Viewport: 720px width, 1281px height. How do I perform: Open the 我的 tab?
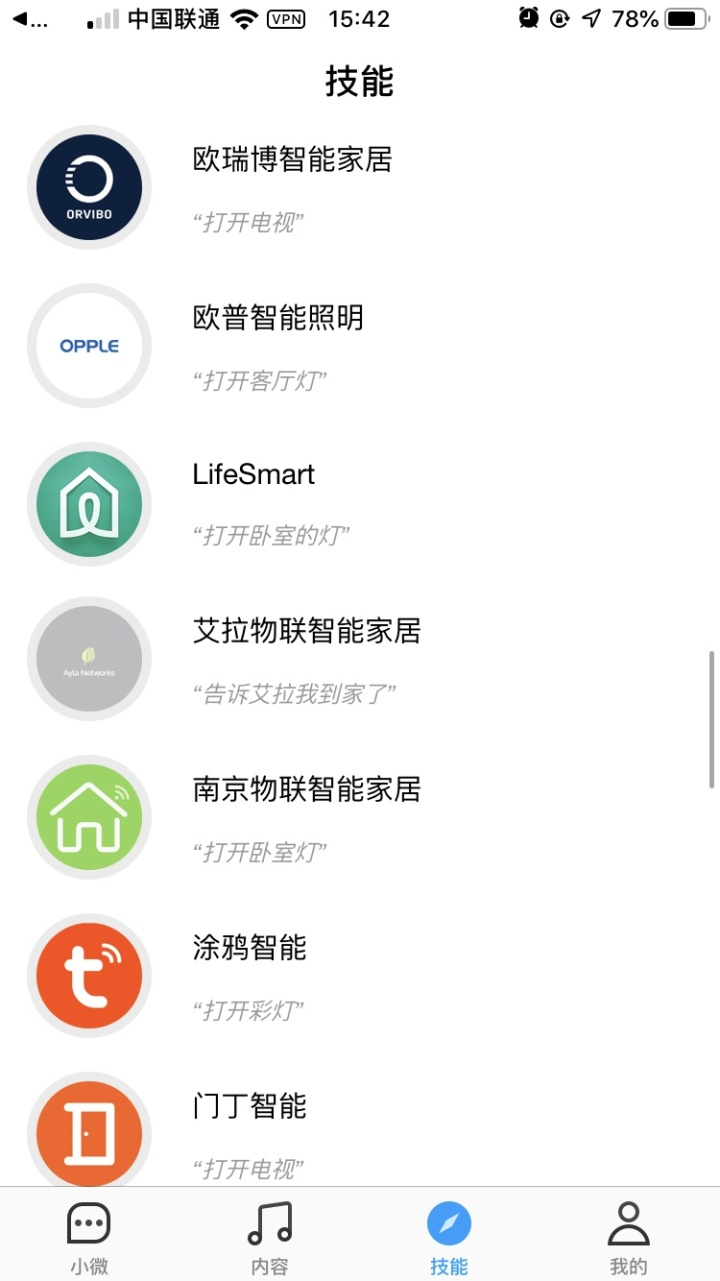click(629, 1234)
